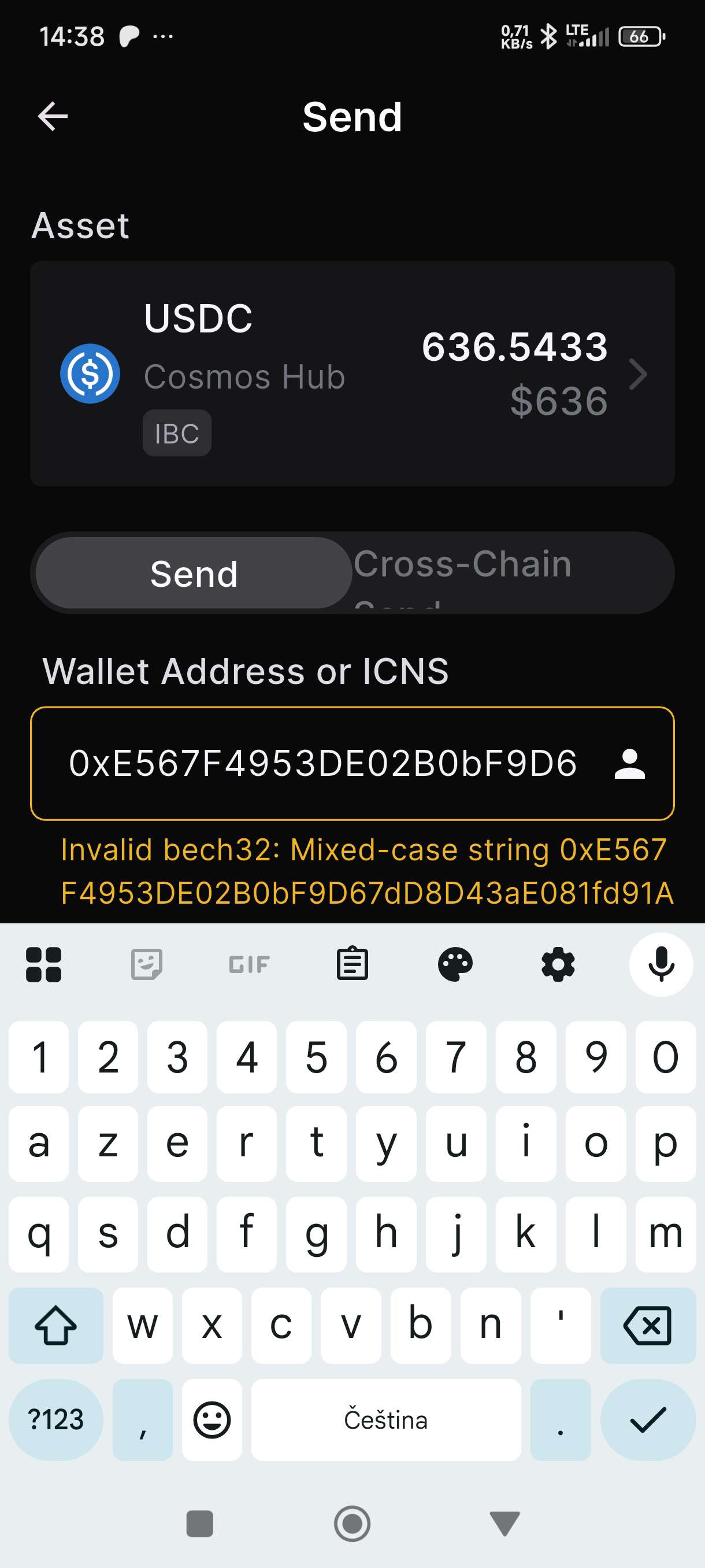
Task: Go back from the Send screen
Action: click(53, 117)
